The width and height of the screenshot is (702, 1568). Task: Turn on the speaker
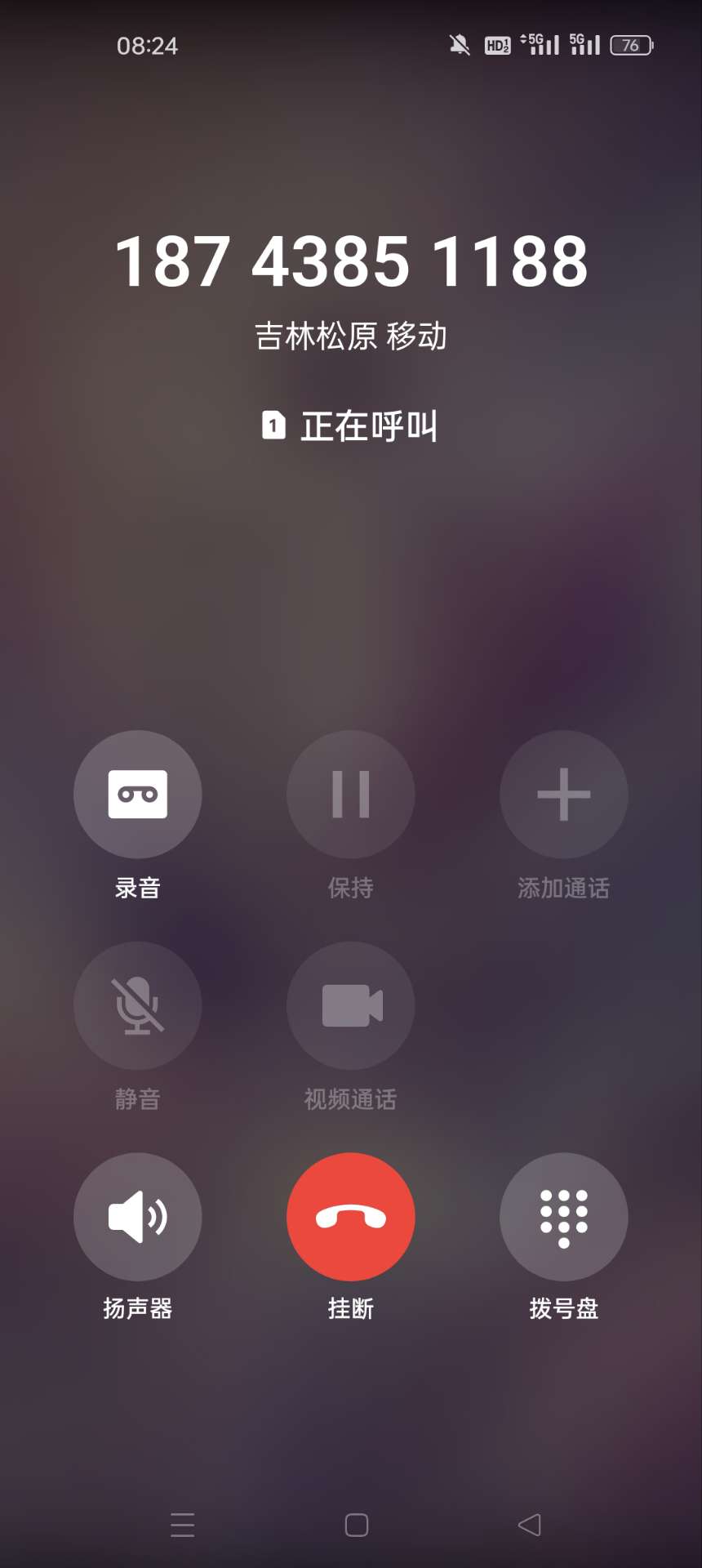pyautogui.click(x=138, y=1217)
